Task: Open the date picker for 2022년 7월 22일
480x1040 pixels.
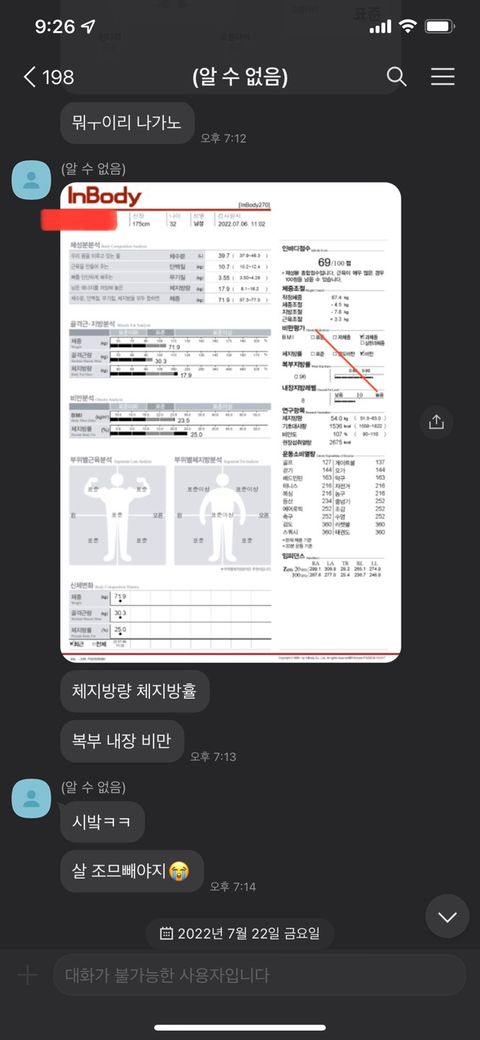Action: 240,933
